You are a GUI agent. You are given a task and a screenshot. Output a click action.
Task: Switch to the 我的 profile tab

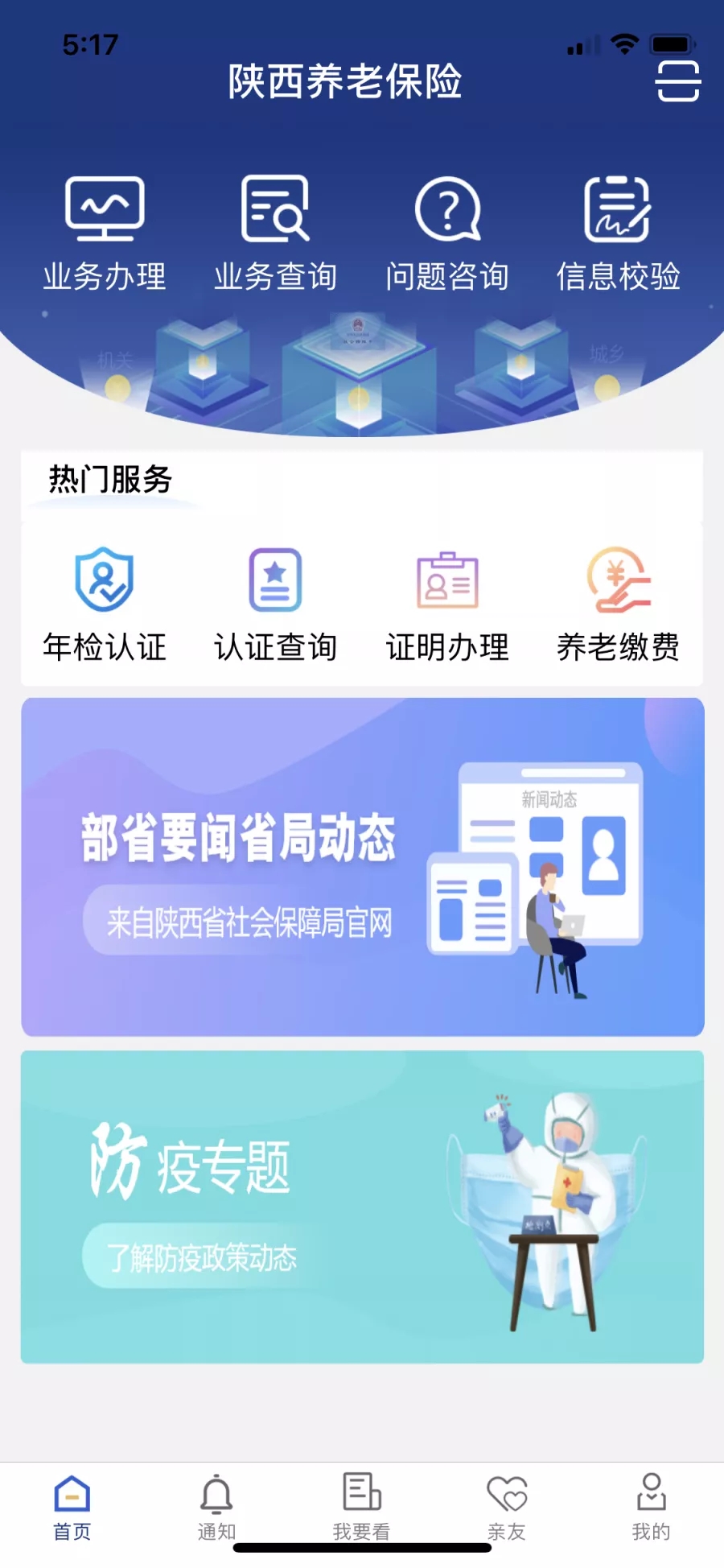(x=651, y=1507)
